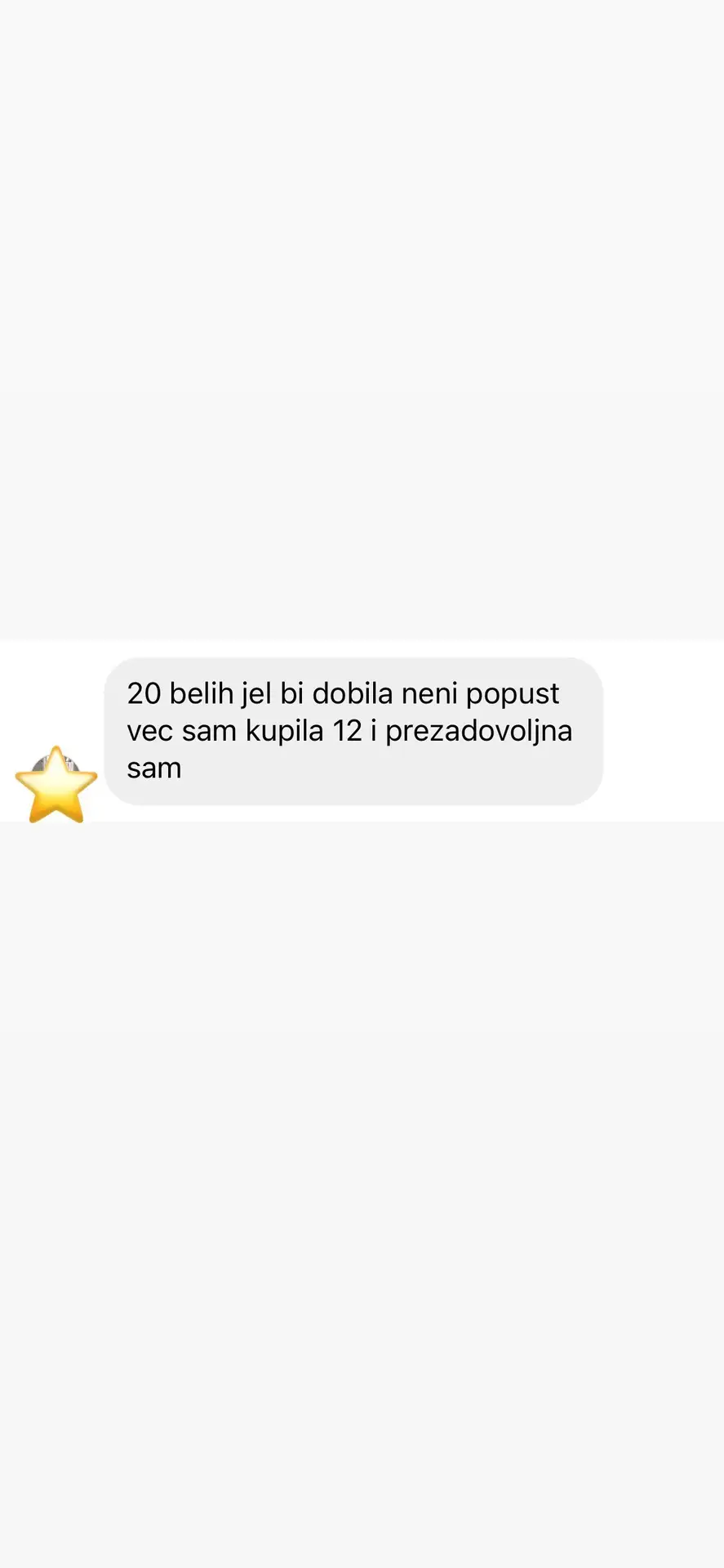Tap the second line of the message
The width and height of the screenshot is (724, 1568).
tap(349, 731)
